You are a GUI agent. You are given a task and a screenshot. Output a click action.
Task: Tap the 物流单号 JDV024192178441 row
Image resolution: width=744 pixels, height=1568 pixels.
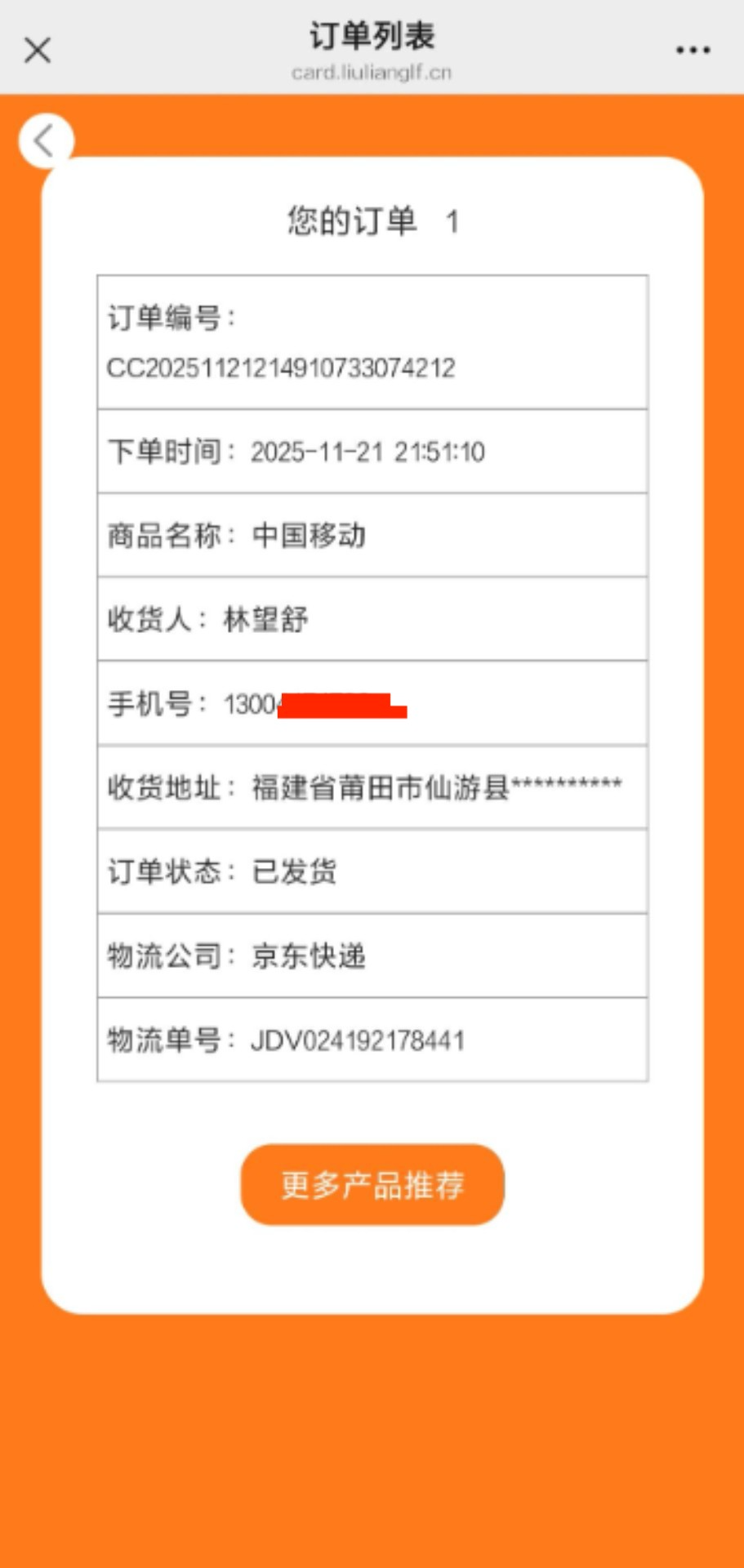point(372,1040)
